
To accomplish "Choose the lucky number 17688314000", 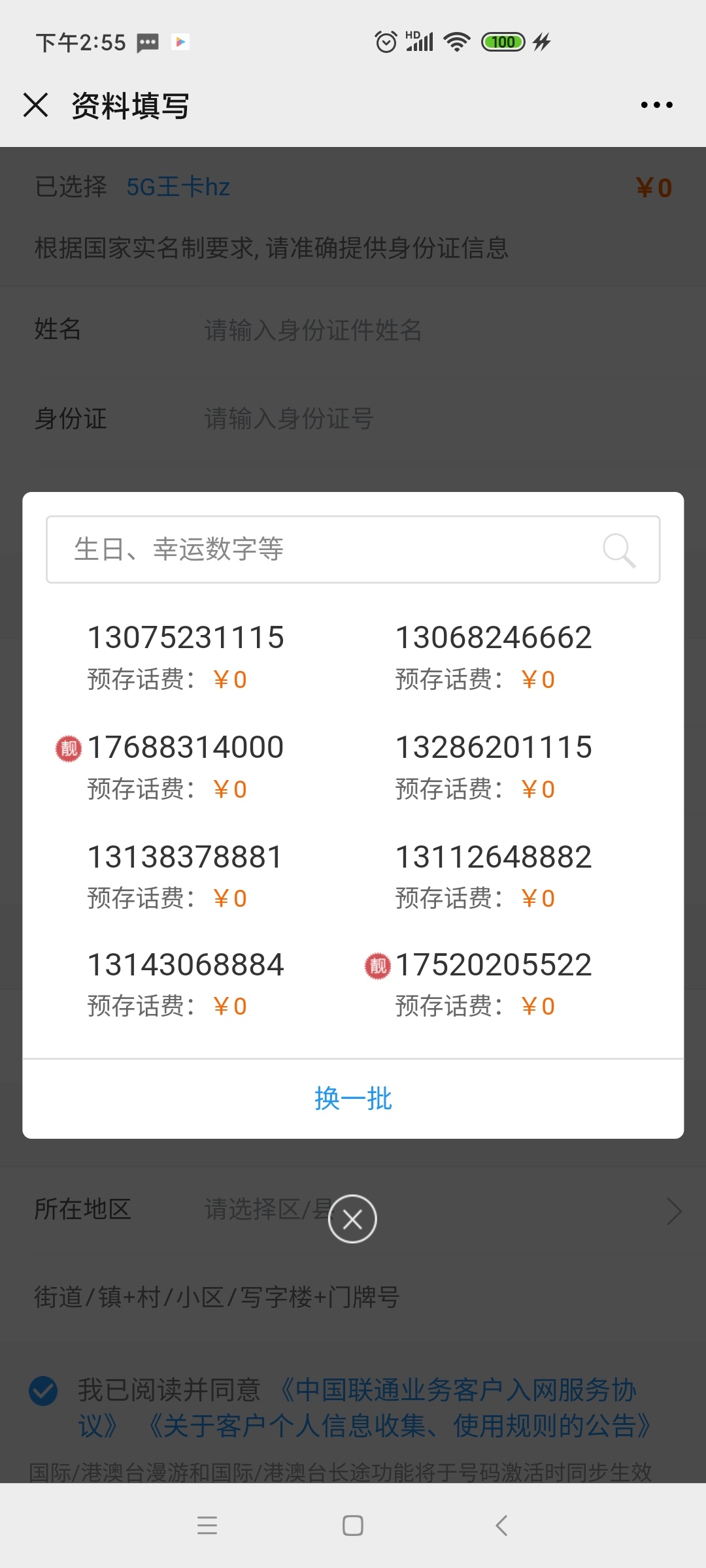I will click(186, 748).
